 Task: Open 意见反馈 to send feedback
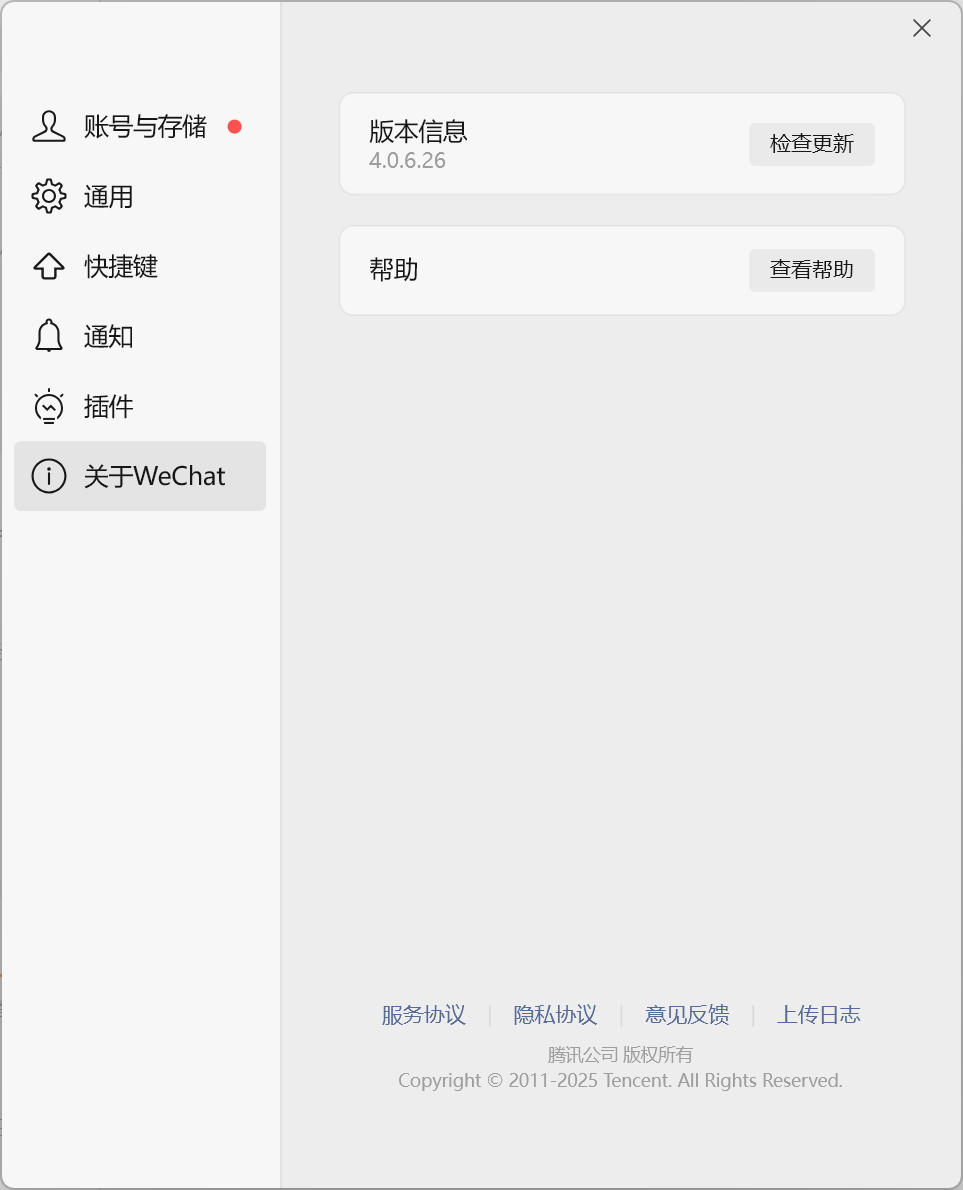pos(687,1015)
